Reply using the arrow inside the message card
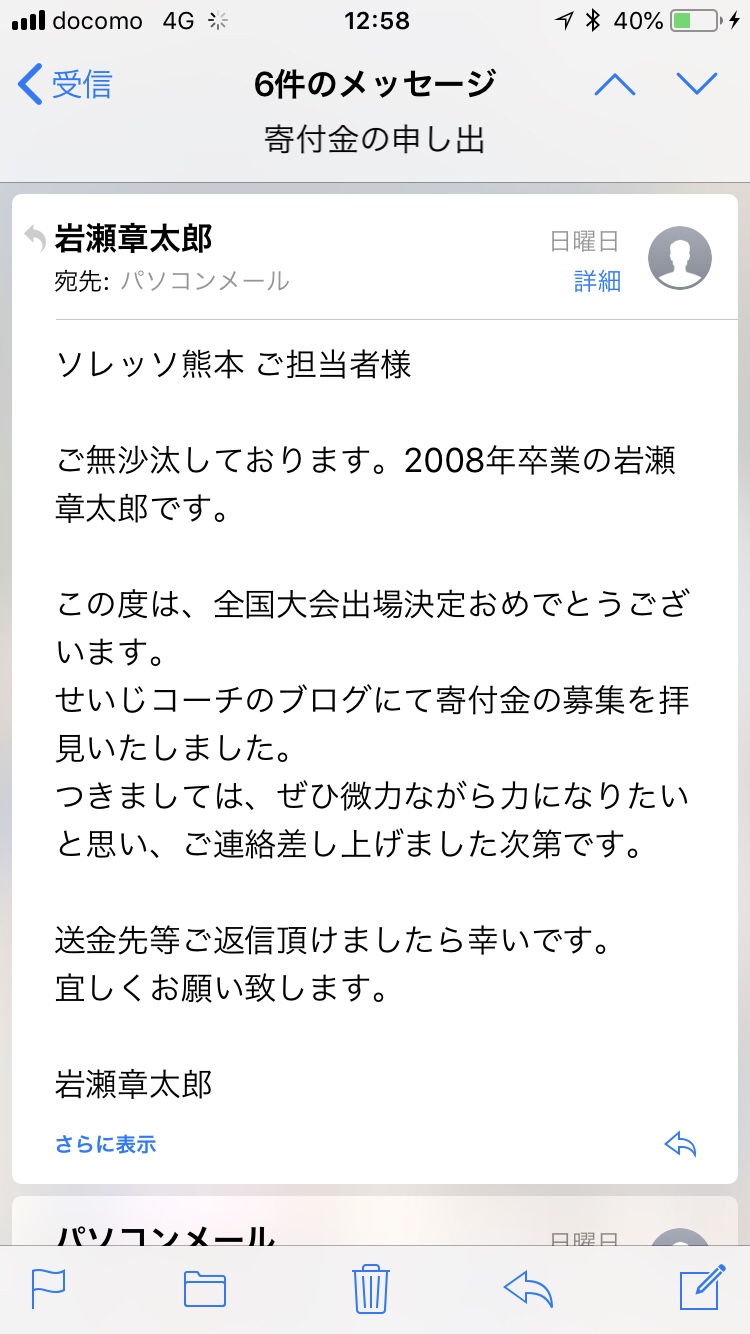The width and height of the screenshot is (750, 1334). pyautogui.click(x=680, y=1145)
